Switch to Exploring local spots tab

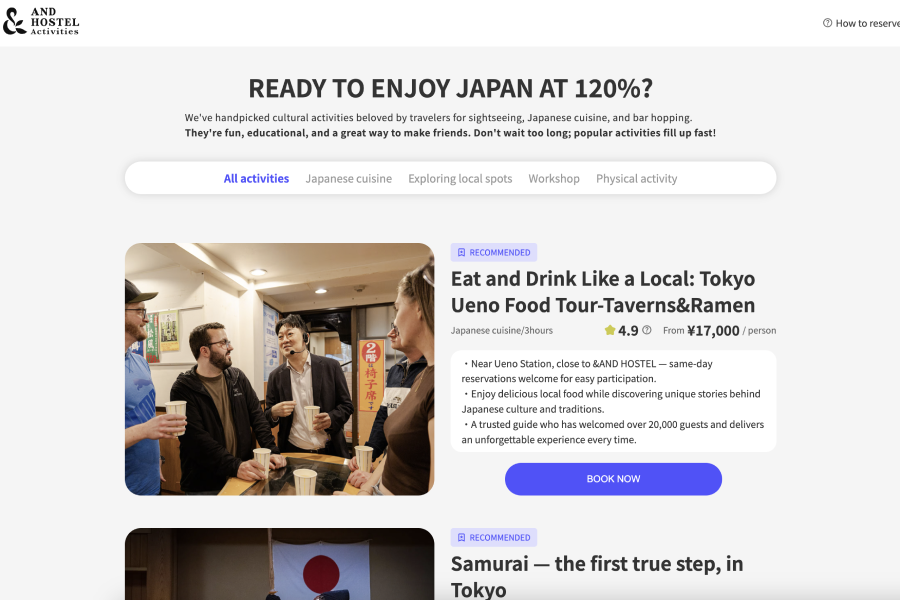[460, 179]
